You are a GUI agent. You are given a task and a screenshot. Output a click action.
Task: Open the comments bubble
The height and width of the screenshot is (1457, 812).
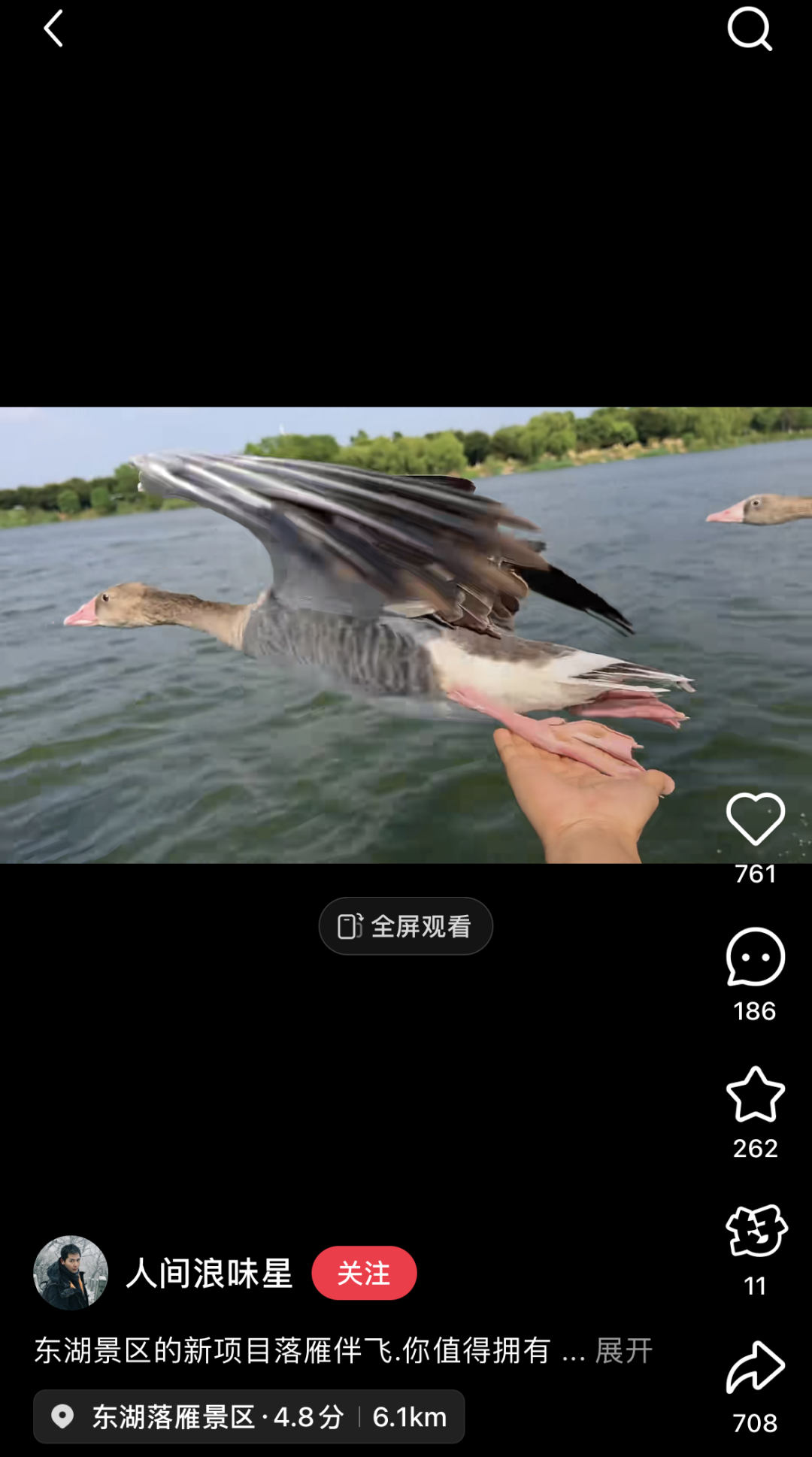tap(755, 957)
